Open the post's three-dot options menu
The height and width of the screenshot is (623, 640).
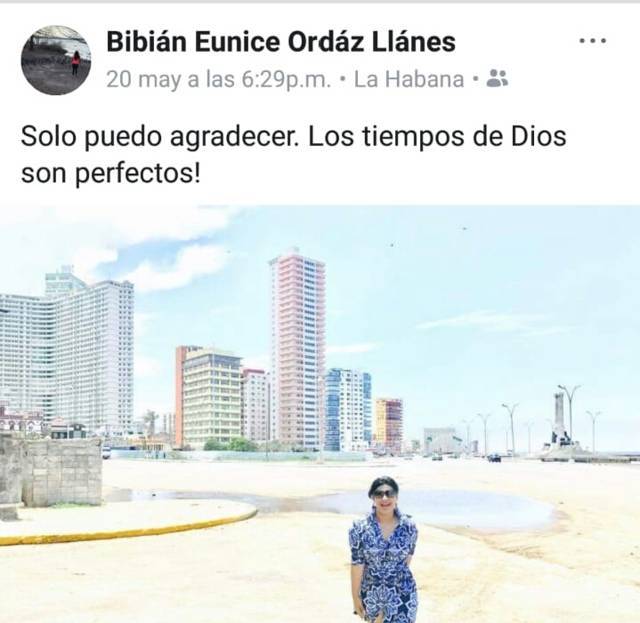[x=593, y=41]
